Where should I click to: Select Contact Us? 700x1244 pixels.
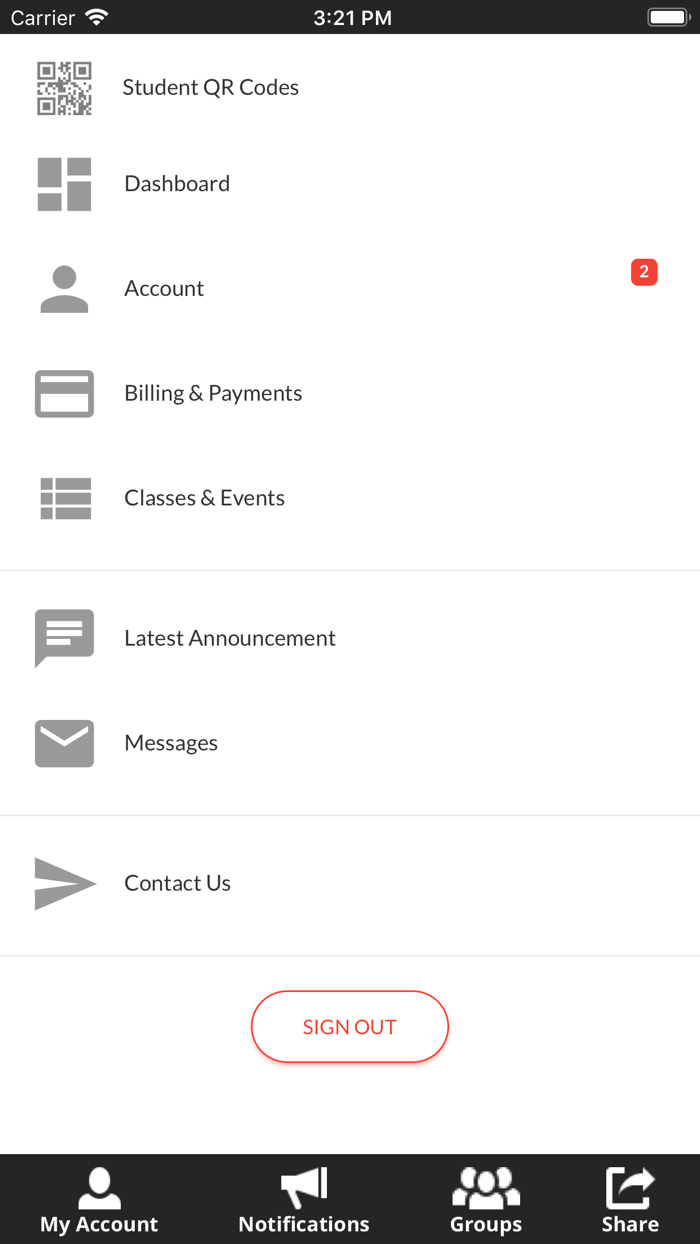(177, 883)
